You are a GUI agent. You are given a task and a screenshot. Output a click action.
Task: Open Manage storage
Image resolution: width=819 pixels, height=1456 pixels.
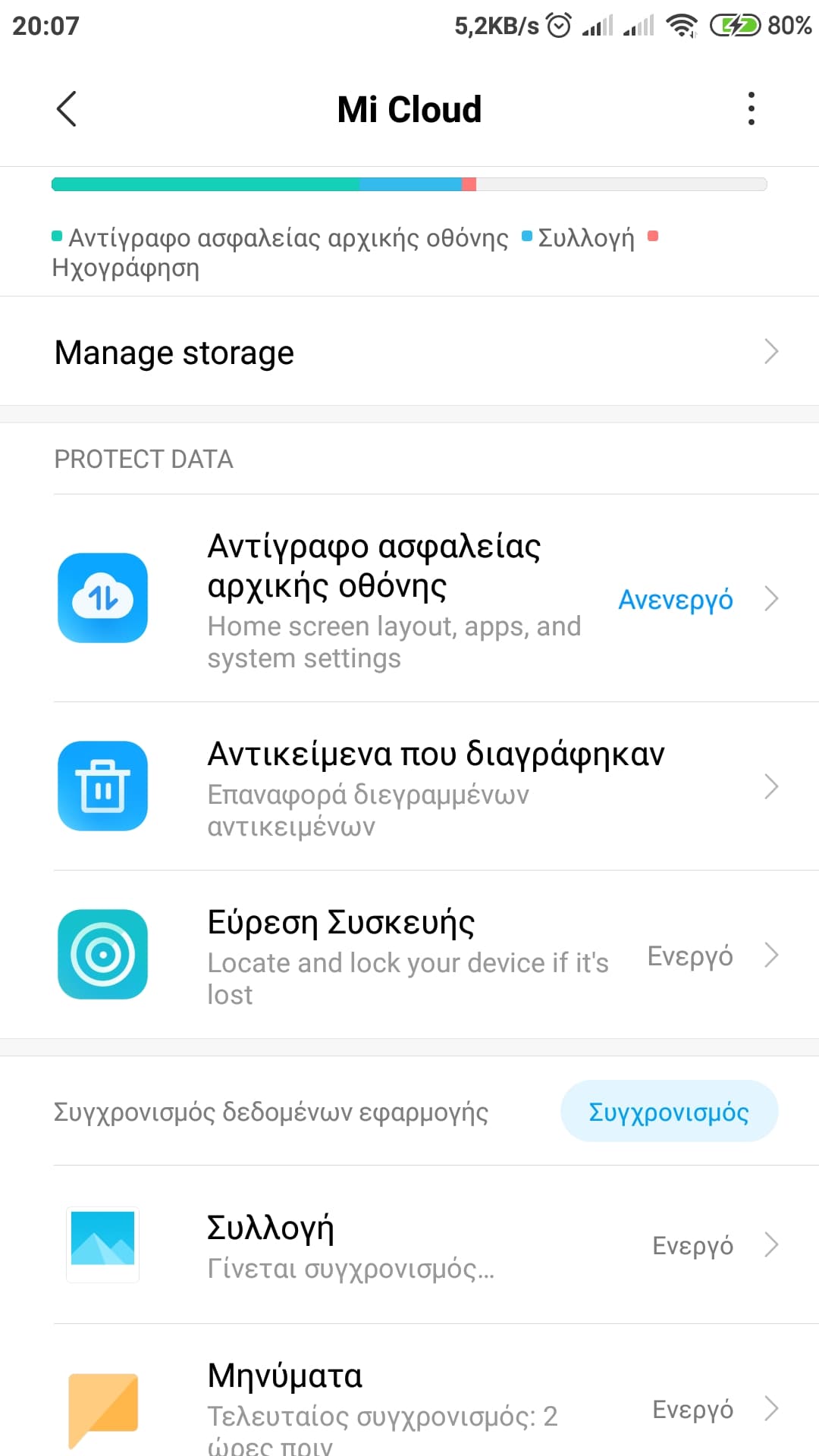click(409, 352)
